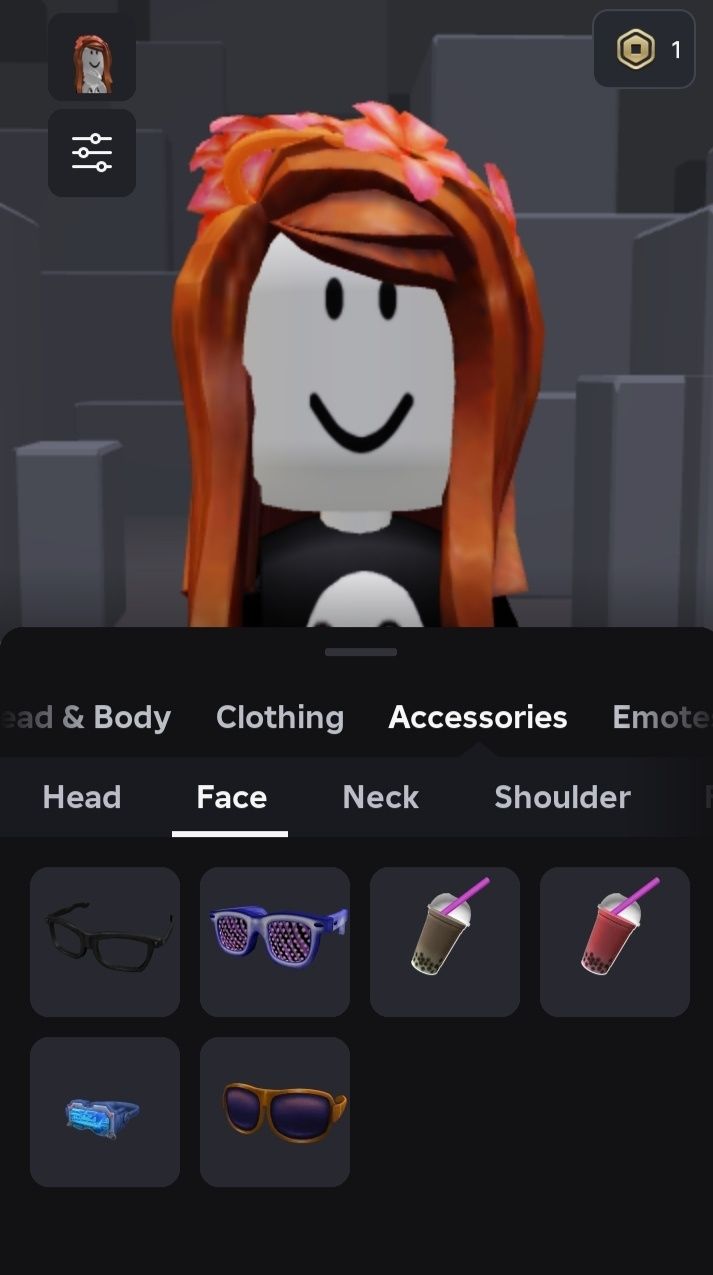Go to the Neck accessories tab

(x=380, y=797)
